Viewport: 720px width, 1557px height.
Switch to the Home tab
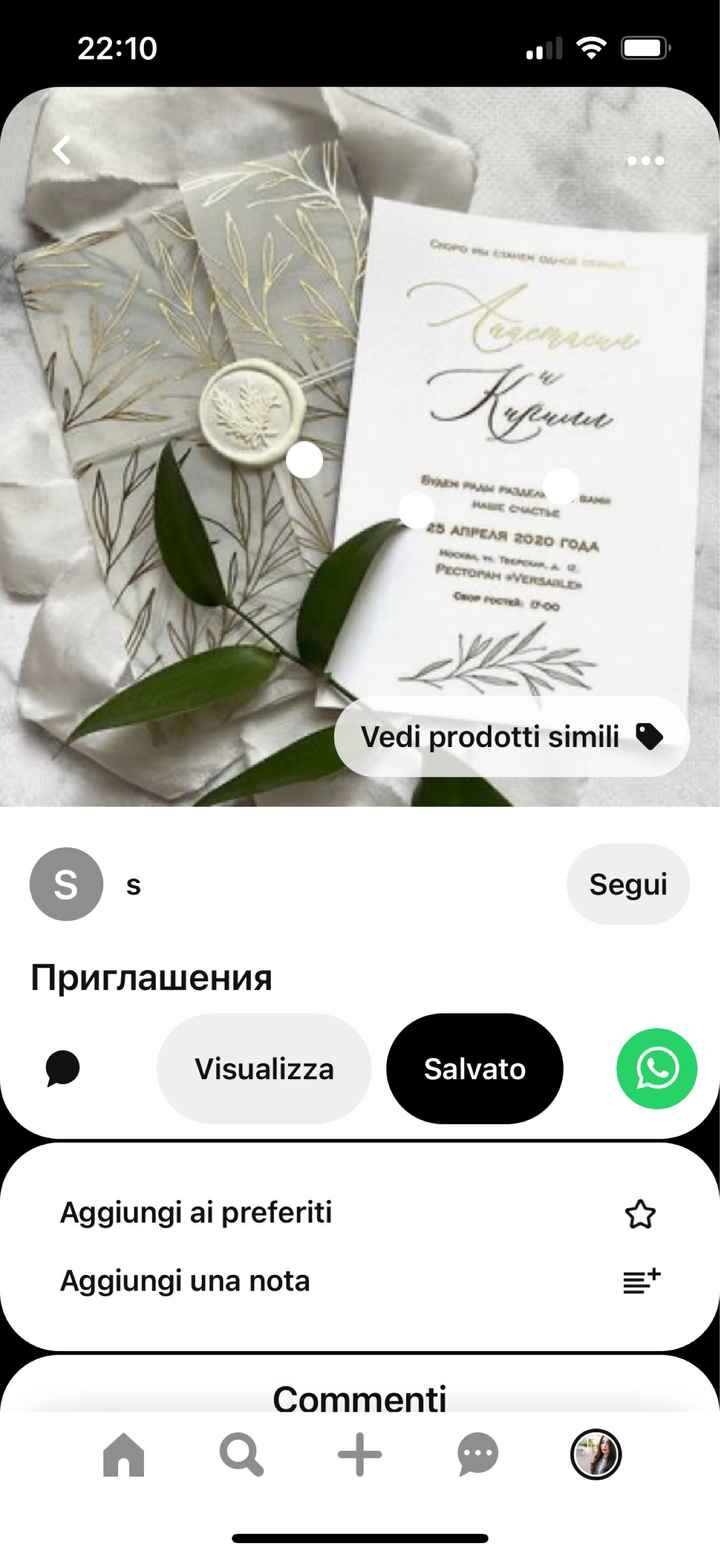124,1455
